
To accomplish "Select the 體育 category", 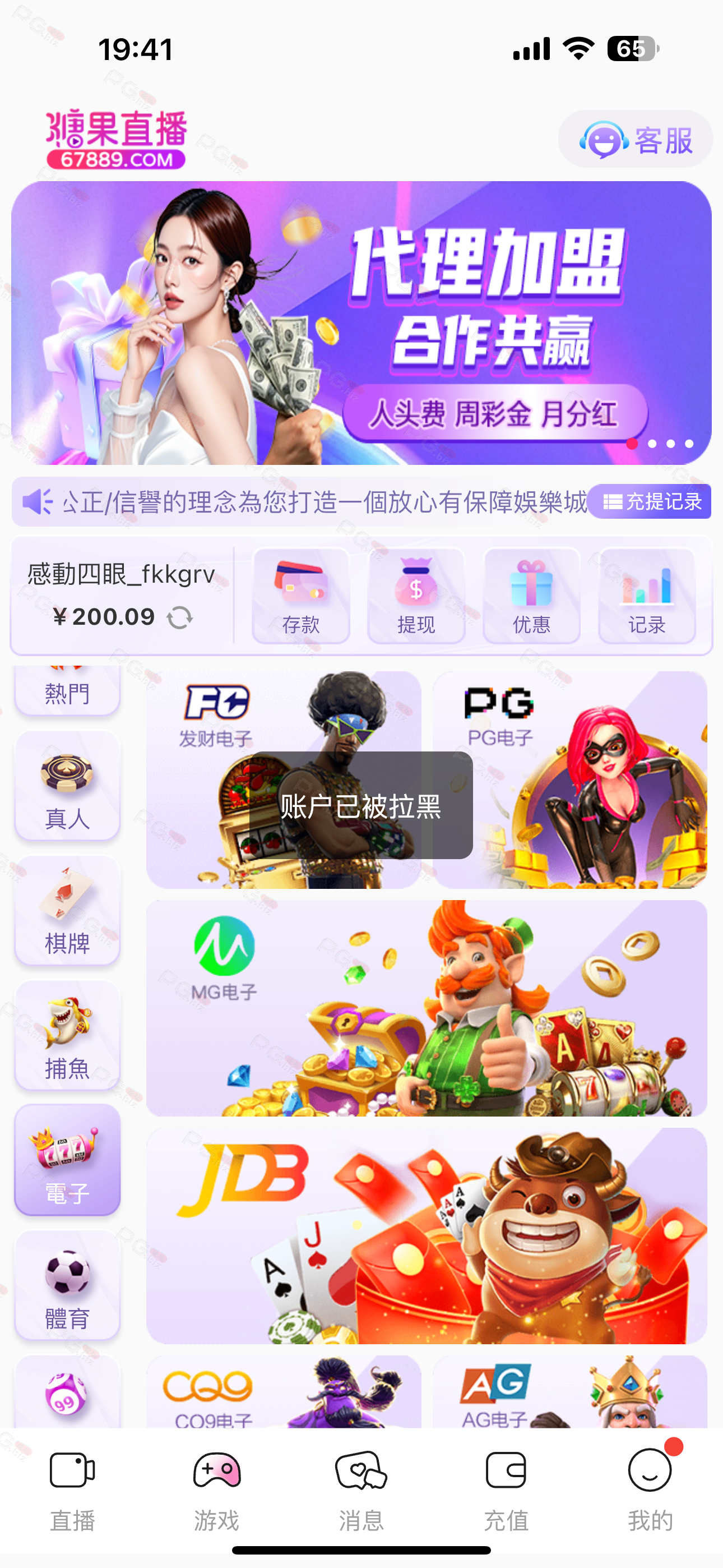I will coord(67,1285).
